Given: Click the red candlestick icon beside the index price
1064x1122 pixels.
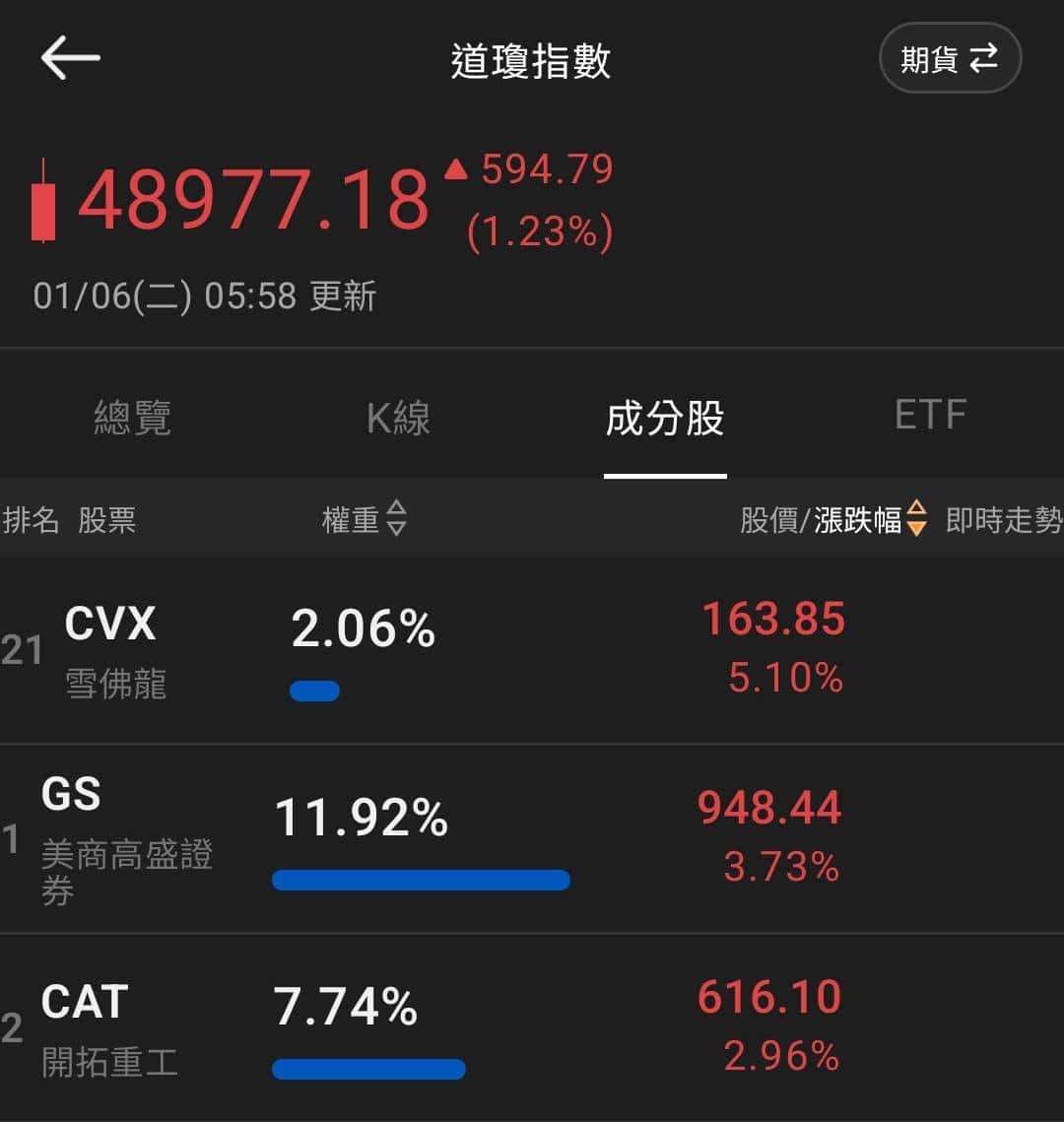Looking at the screenshot, I should (41, 202).
